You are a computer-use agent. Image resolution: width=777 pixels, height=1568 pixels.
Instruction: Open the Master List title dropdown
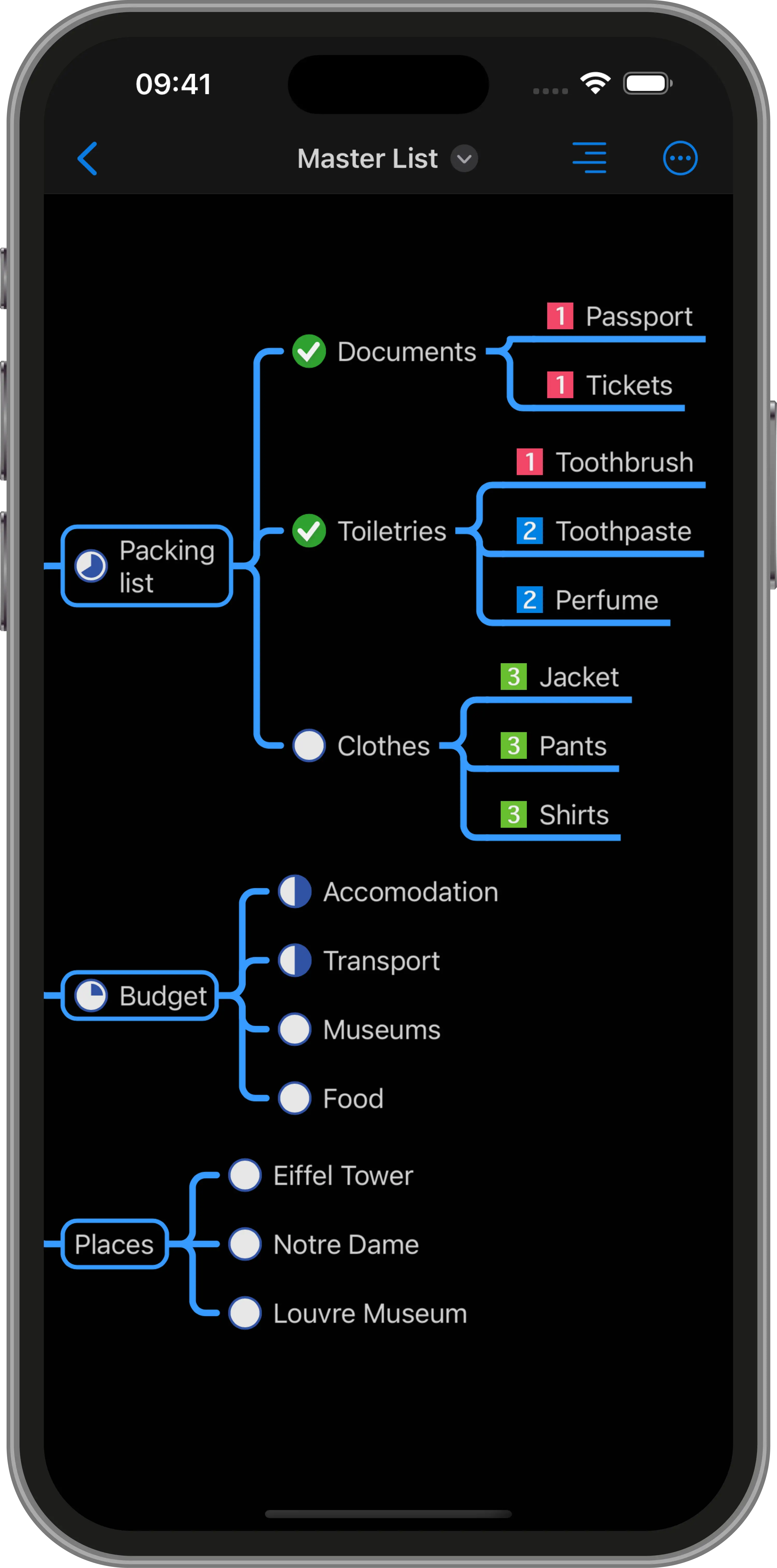click(464, 159)
